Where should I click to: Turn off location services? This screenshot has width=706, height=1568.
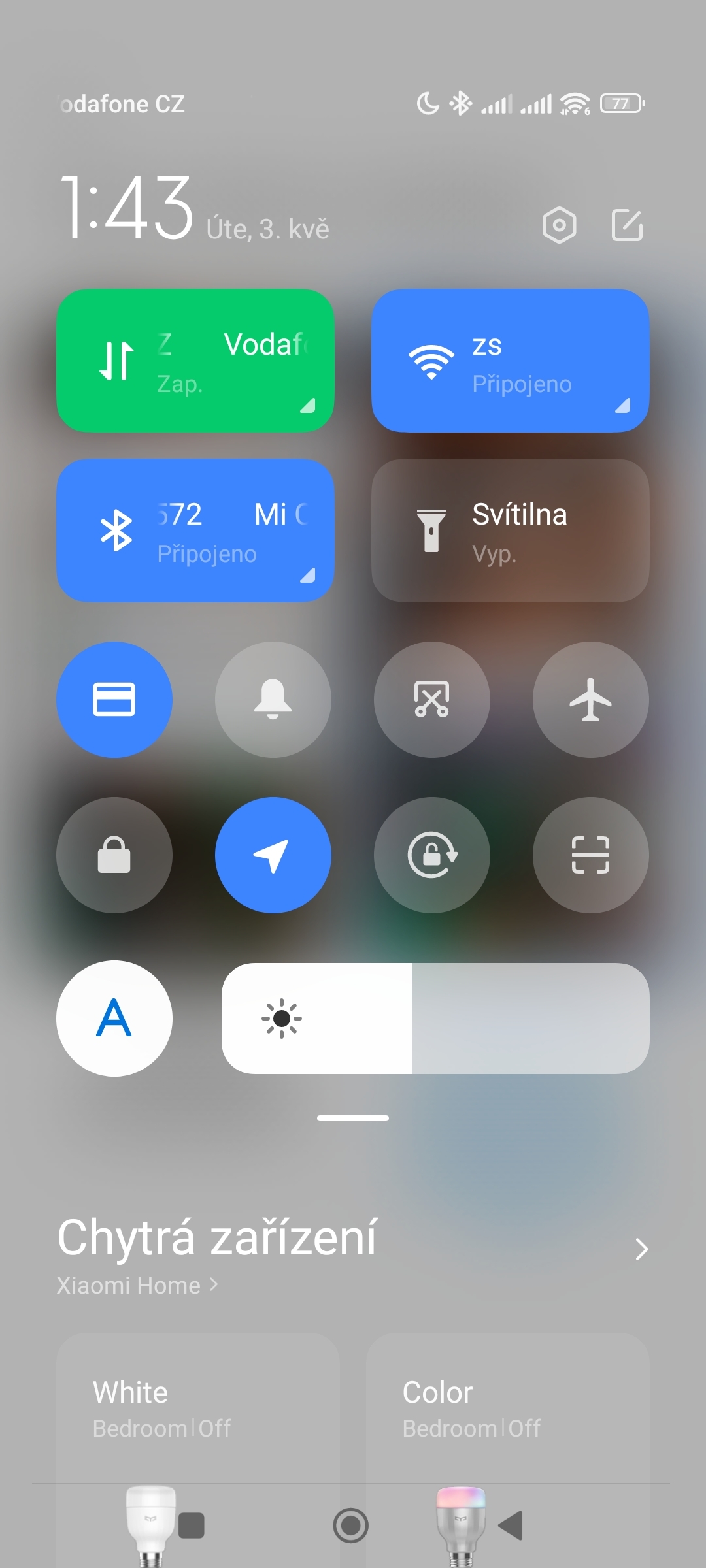click(273, 855)
